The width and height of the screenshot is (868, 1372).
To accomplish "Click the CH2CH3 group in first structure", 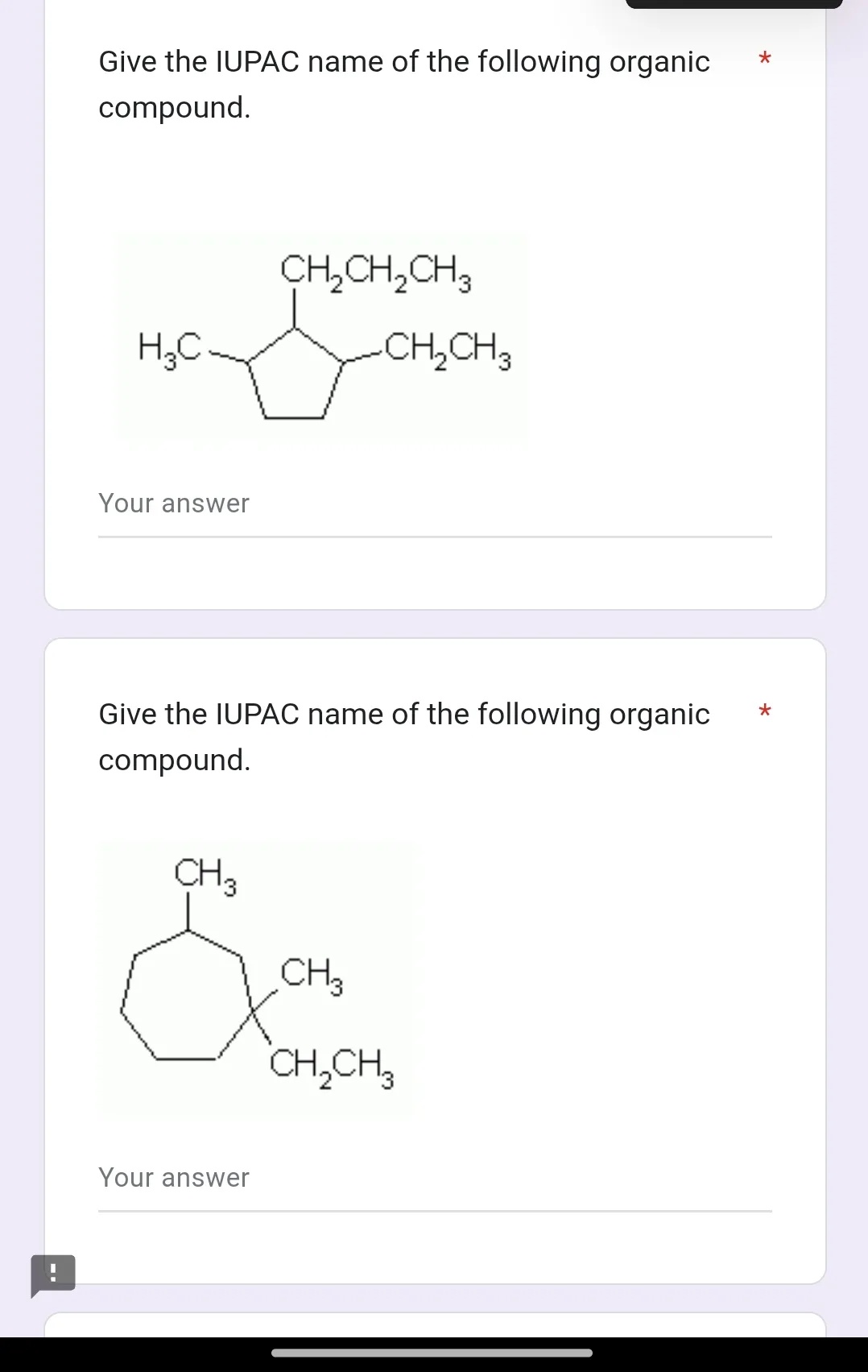I will 448,348.
